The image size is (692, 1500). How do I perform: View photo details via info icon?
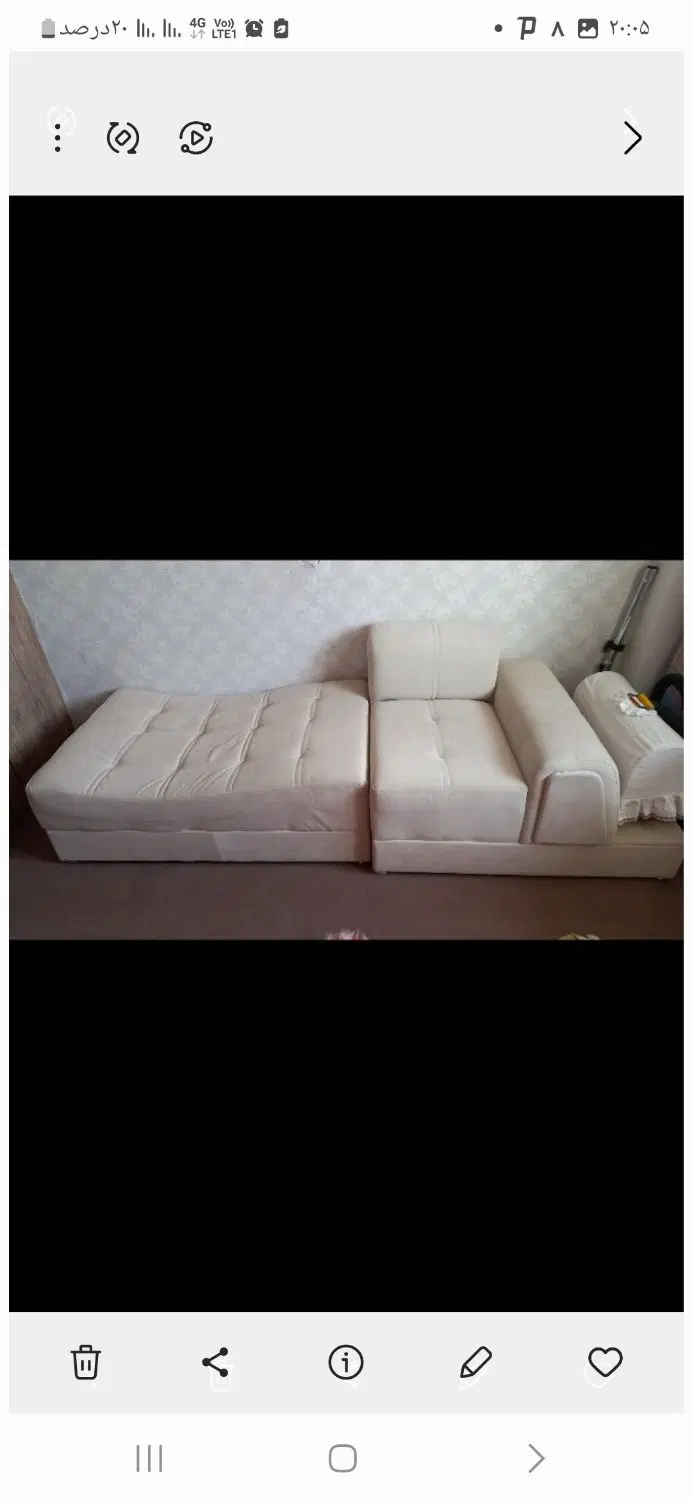[346, 1362]
